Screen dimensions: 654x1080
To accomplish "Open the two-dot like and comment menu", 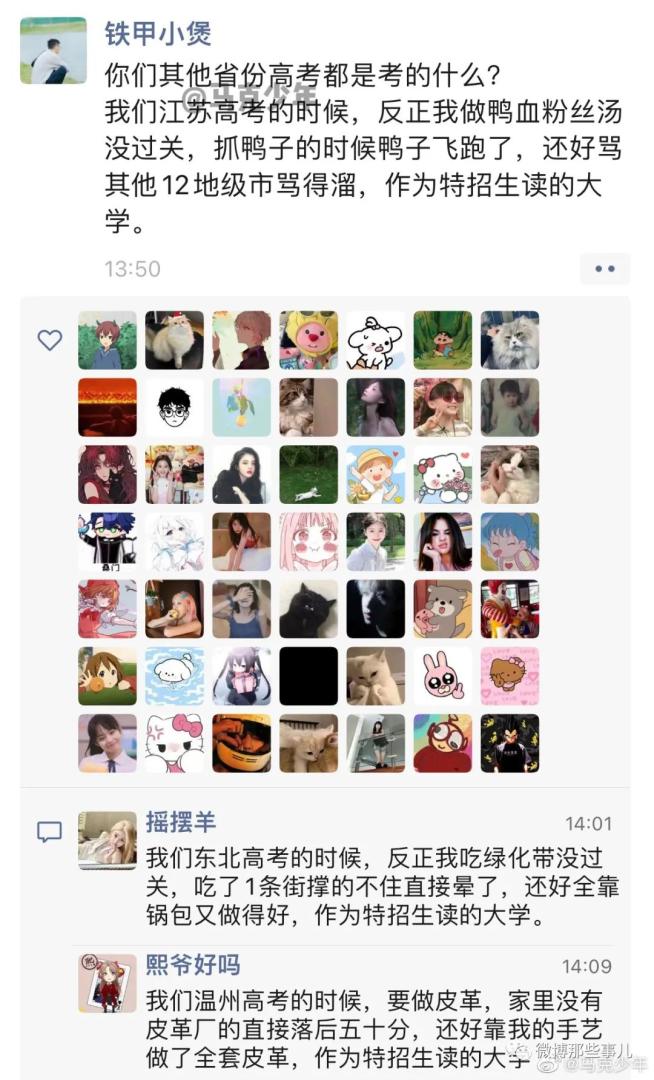I will [x=604, y=268].
